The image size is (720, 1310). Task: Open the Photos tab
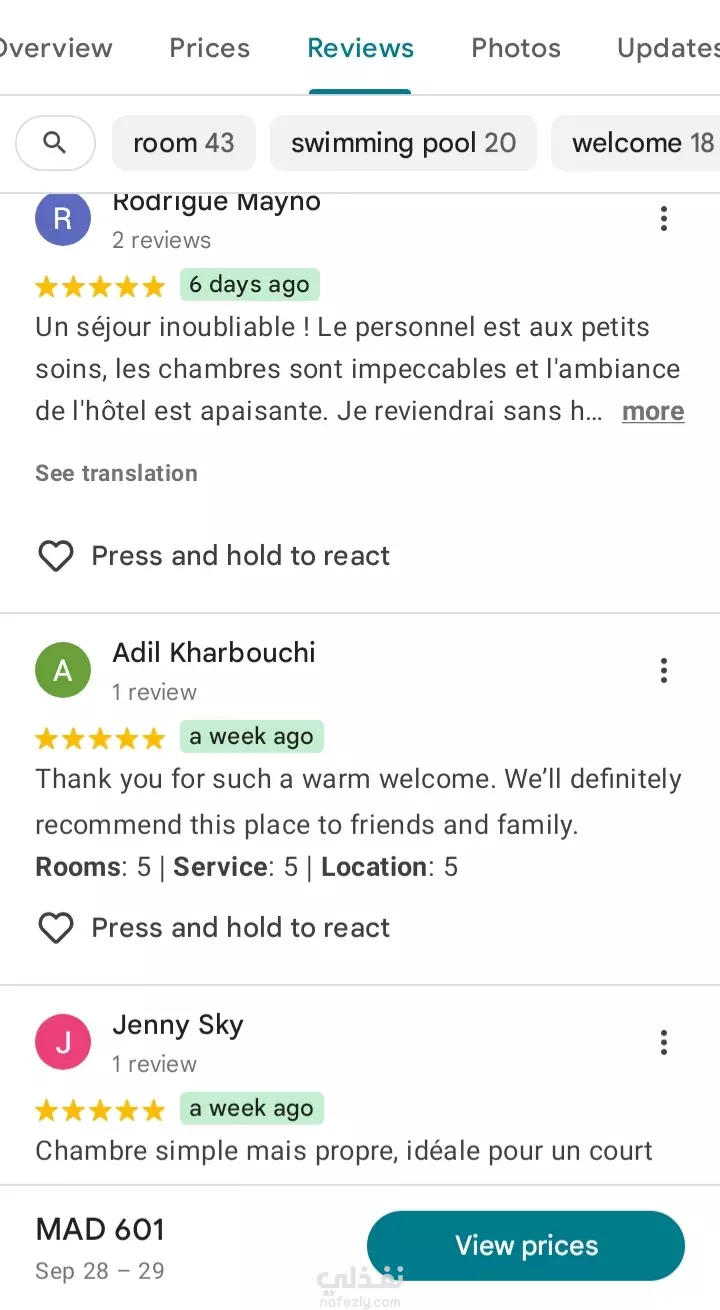coord(516,48)
